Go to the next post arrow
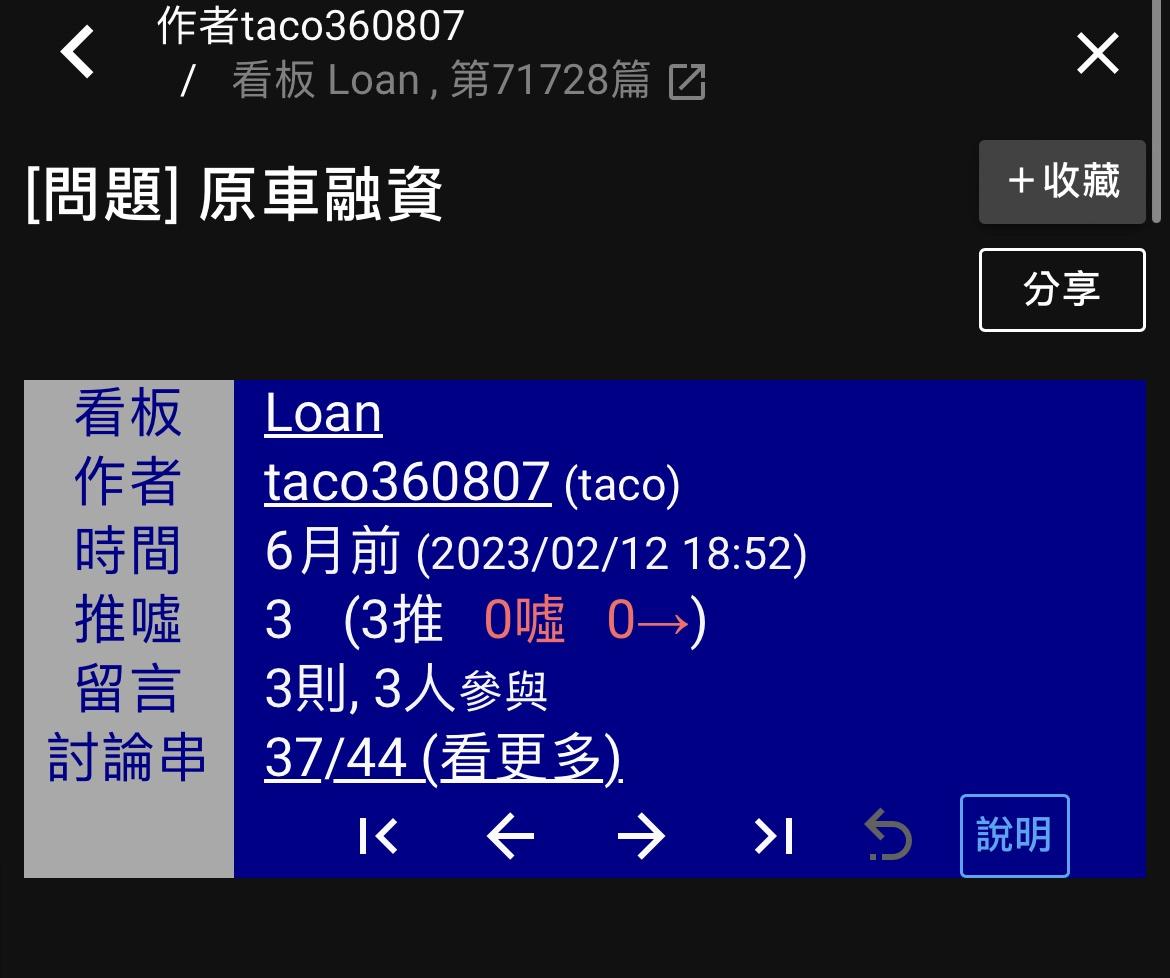 (x=641, y=836)
